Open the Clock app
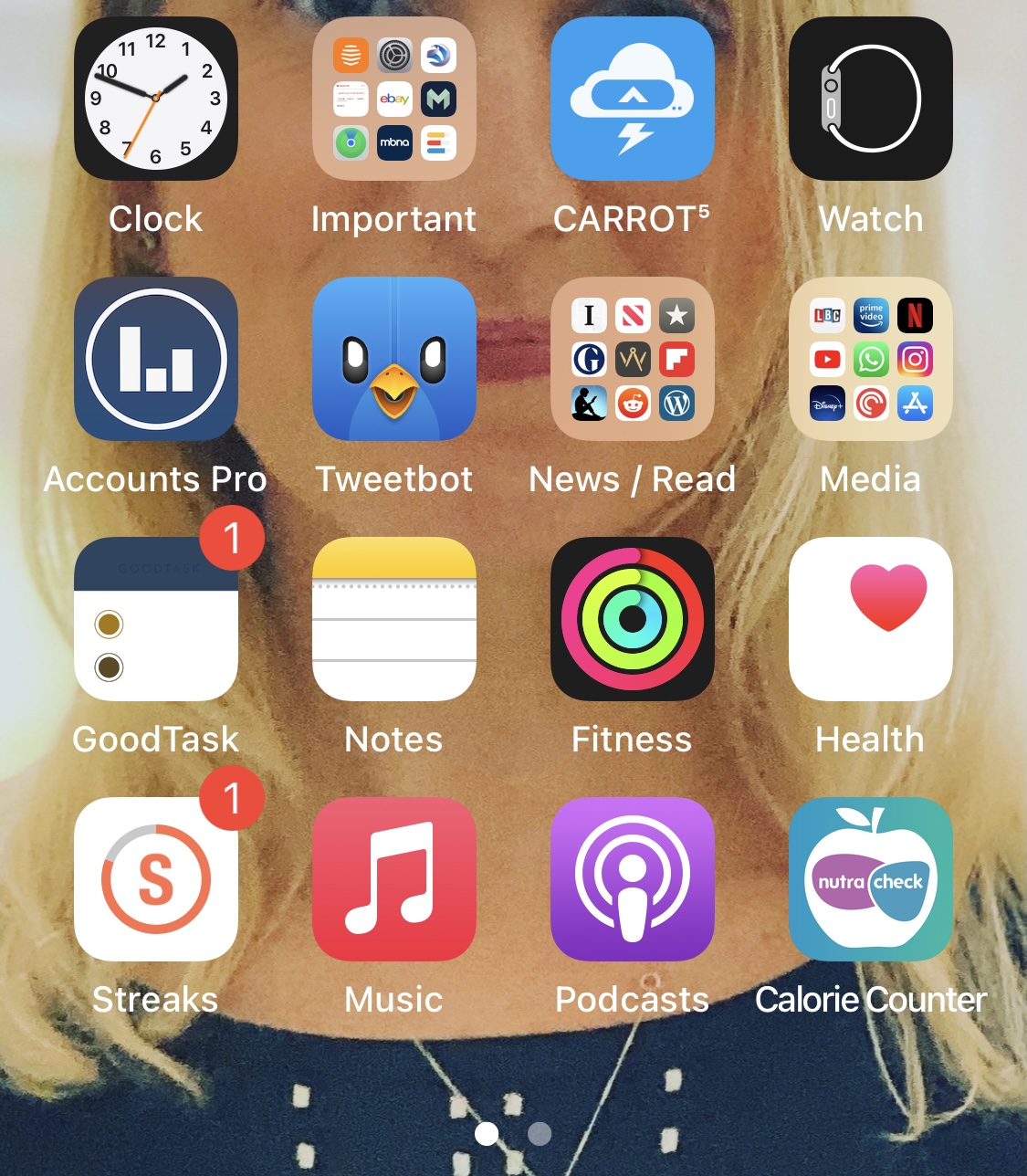 [156, 99]
